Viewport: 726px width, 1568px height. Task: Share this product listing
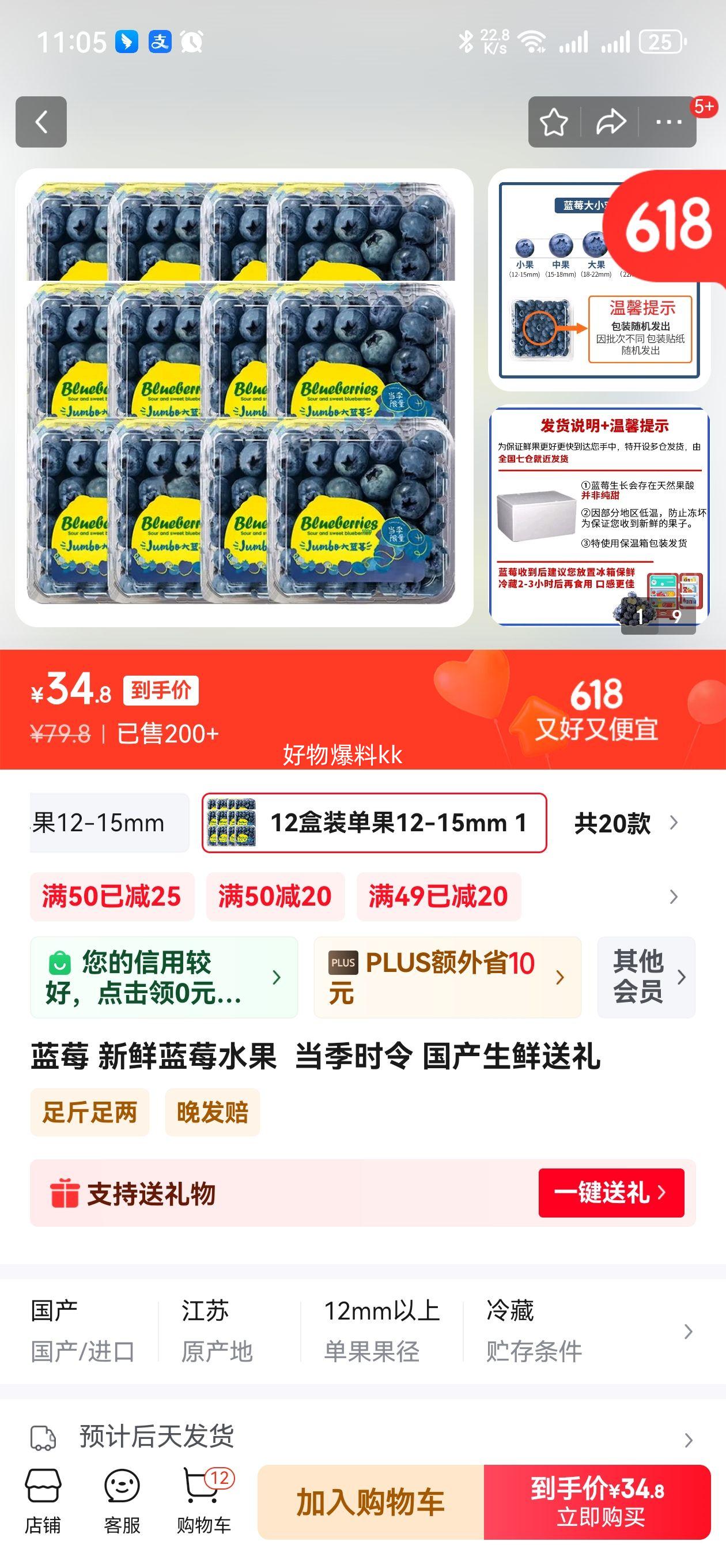(x=610, y=122)
